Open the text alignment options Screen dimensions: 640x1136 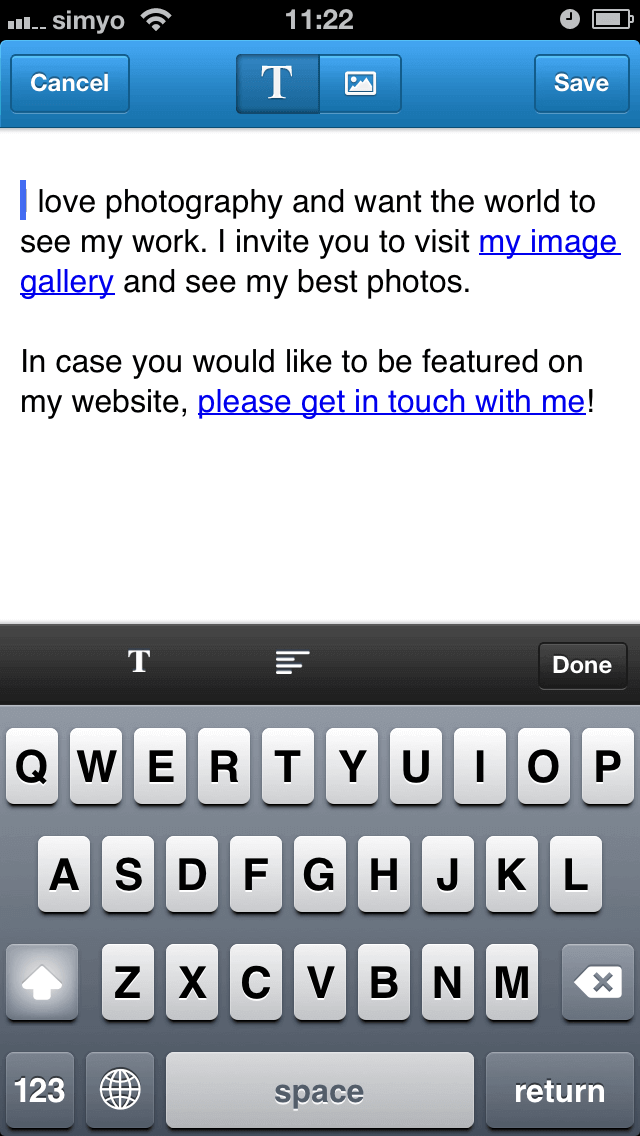coord(292,662)
